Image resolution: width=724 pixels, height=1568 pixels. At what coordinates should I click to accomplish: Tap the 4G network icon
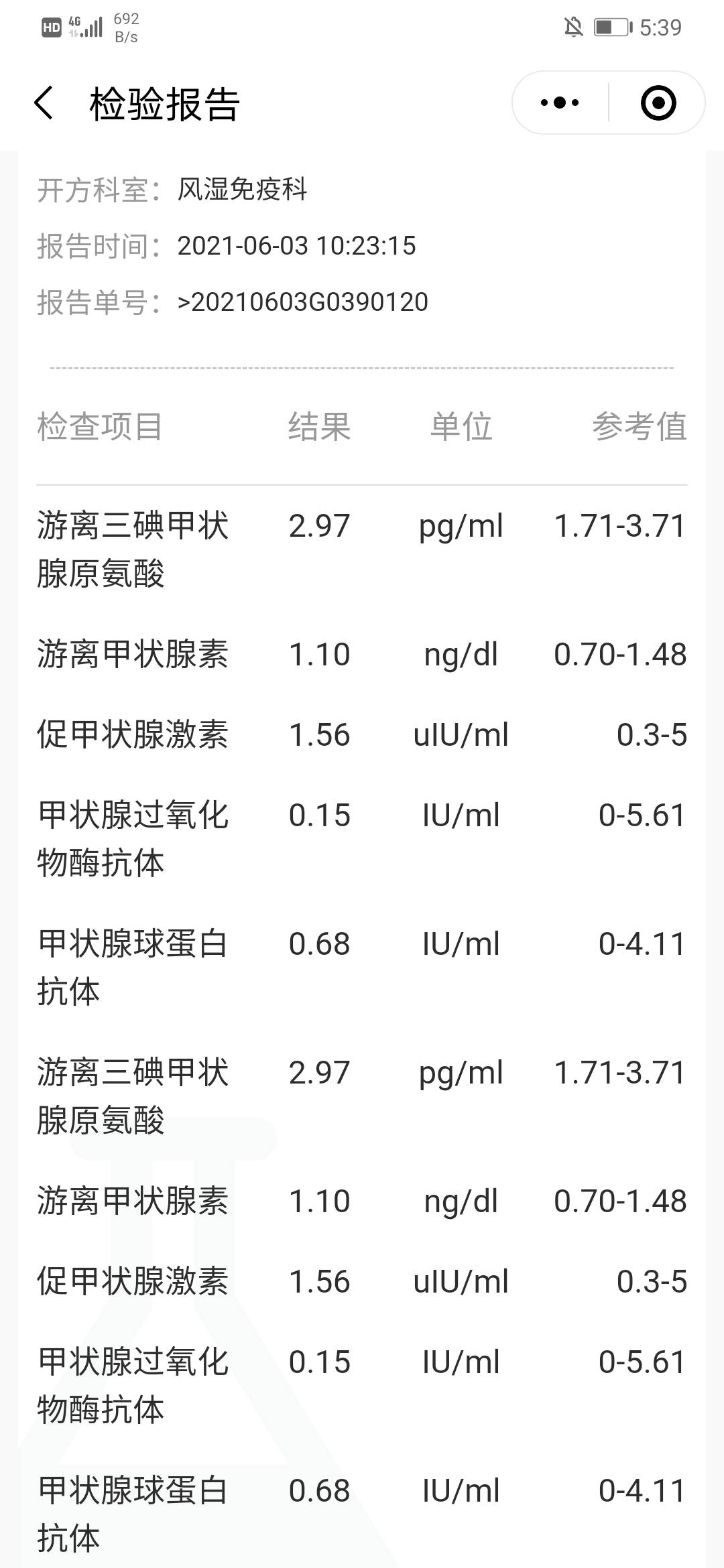coord(74,22)
